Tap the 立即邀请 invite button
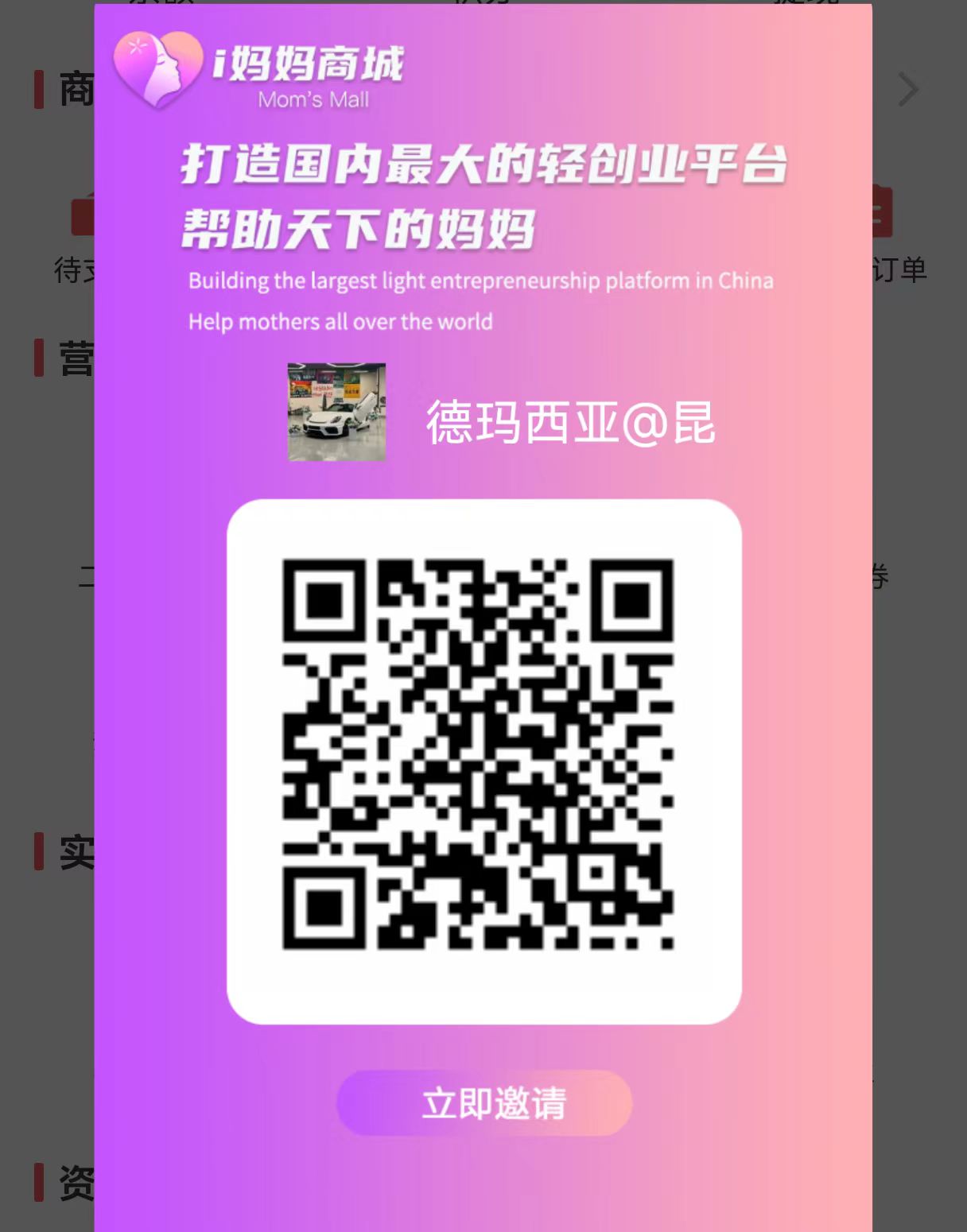Screen dimensions: 967x1232 coord(484,1102)
